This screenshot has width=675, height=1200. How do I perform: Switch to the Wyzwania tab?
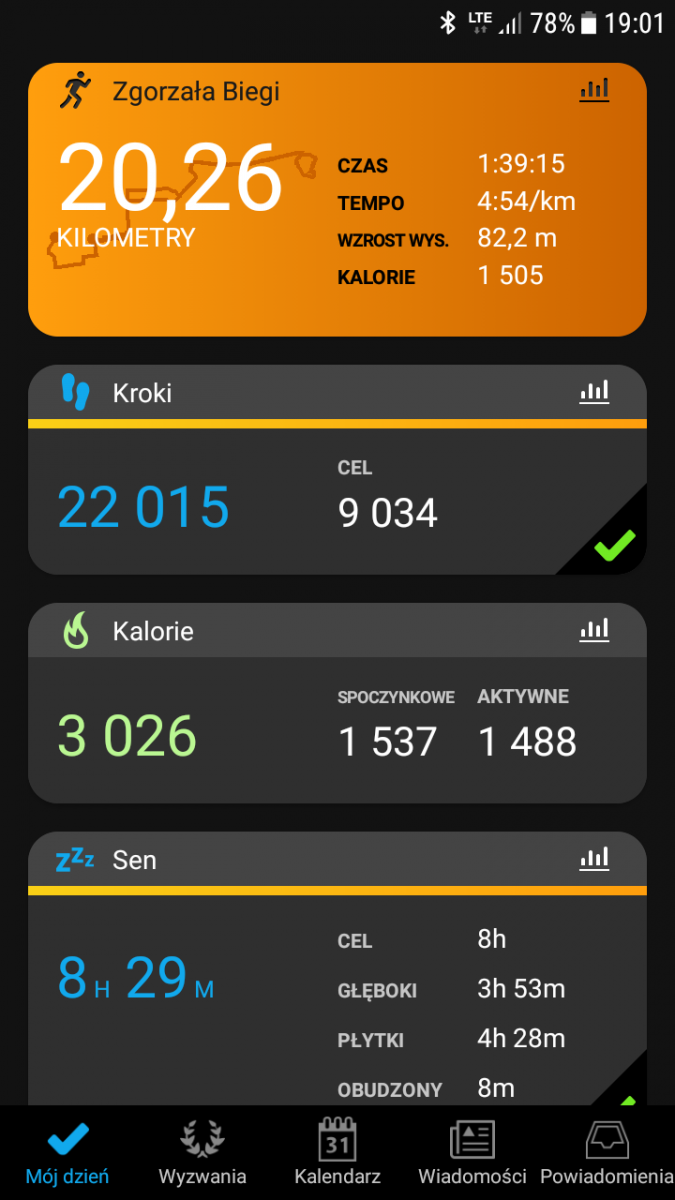pos(202,1152)
